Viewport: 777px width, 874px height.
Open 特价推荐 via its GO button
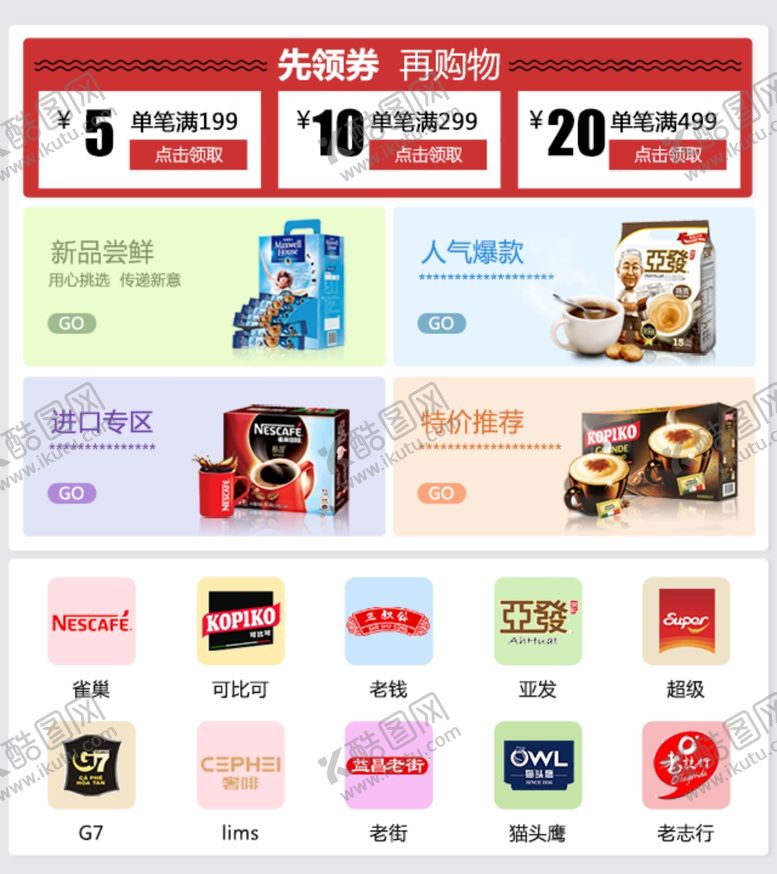(442, 493)
